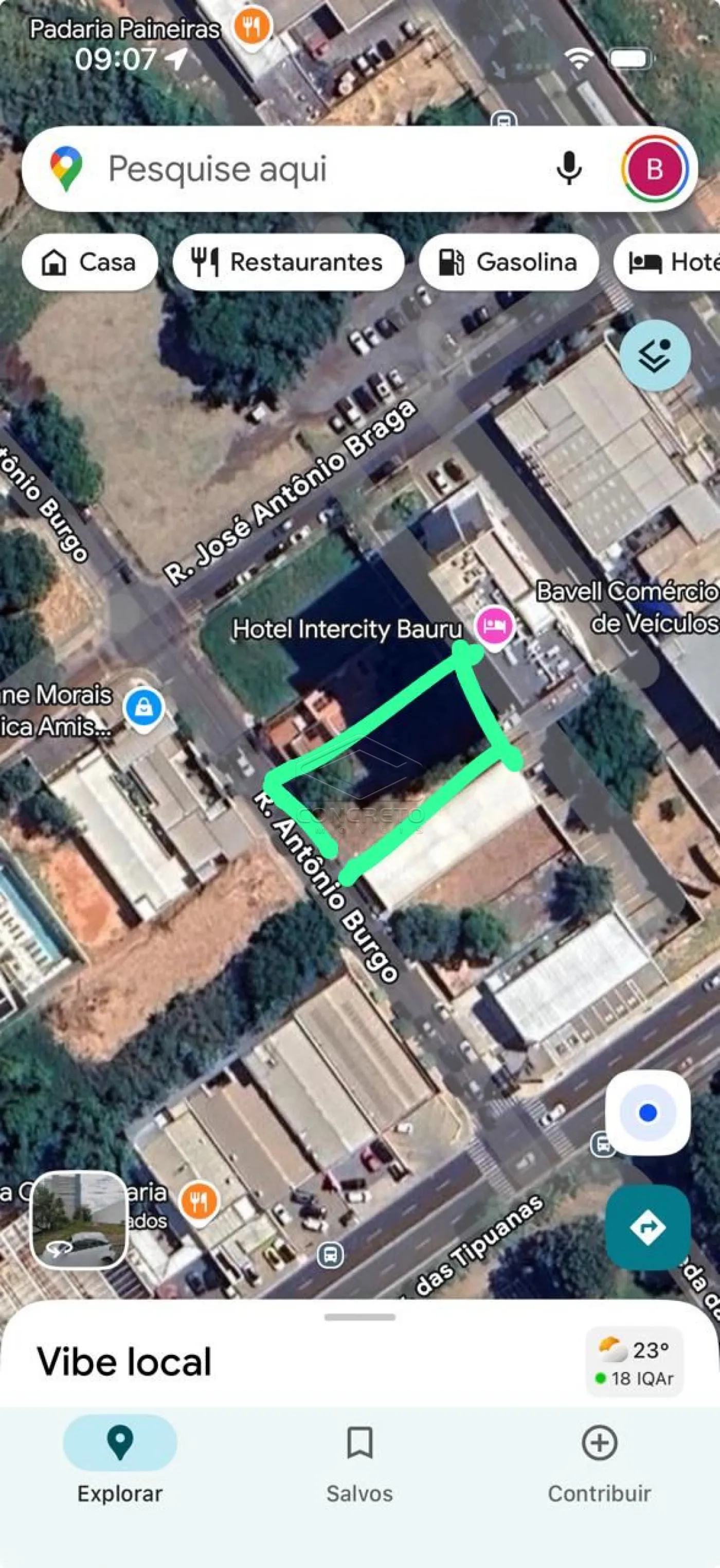The width and height of the screenshot is (720, 1568).
Task: Tap the shopping pin near Amis
Action: (x=143, y=707)
